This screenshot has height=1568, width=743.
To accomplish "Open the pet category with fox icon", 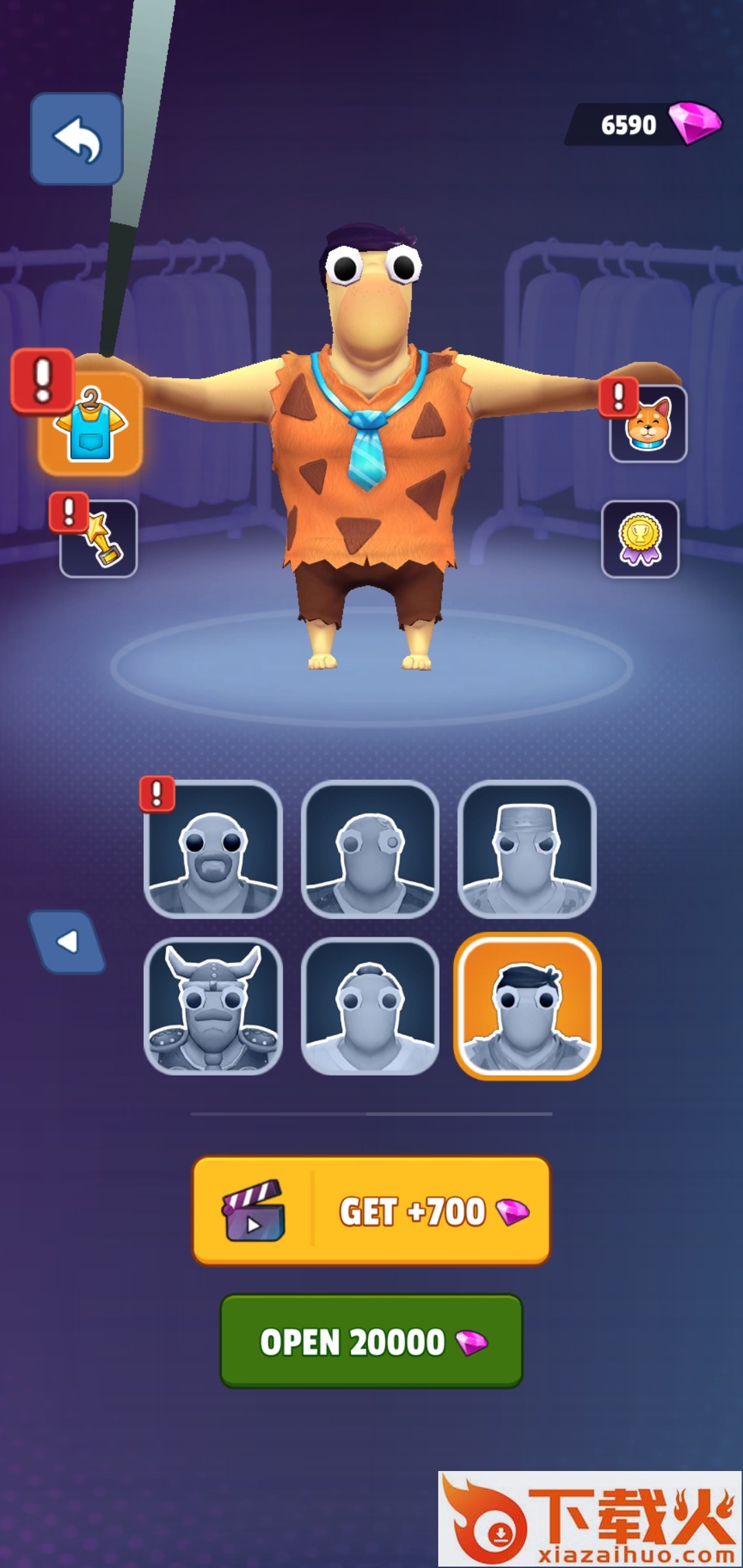I will [x=647, y=423].
